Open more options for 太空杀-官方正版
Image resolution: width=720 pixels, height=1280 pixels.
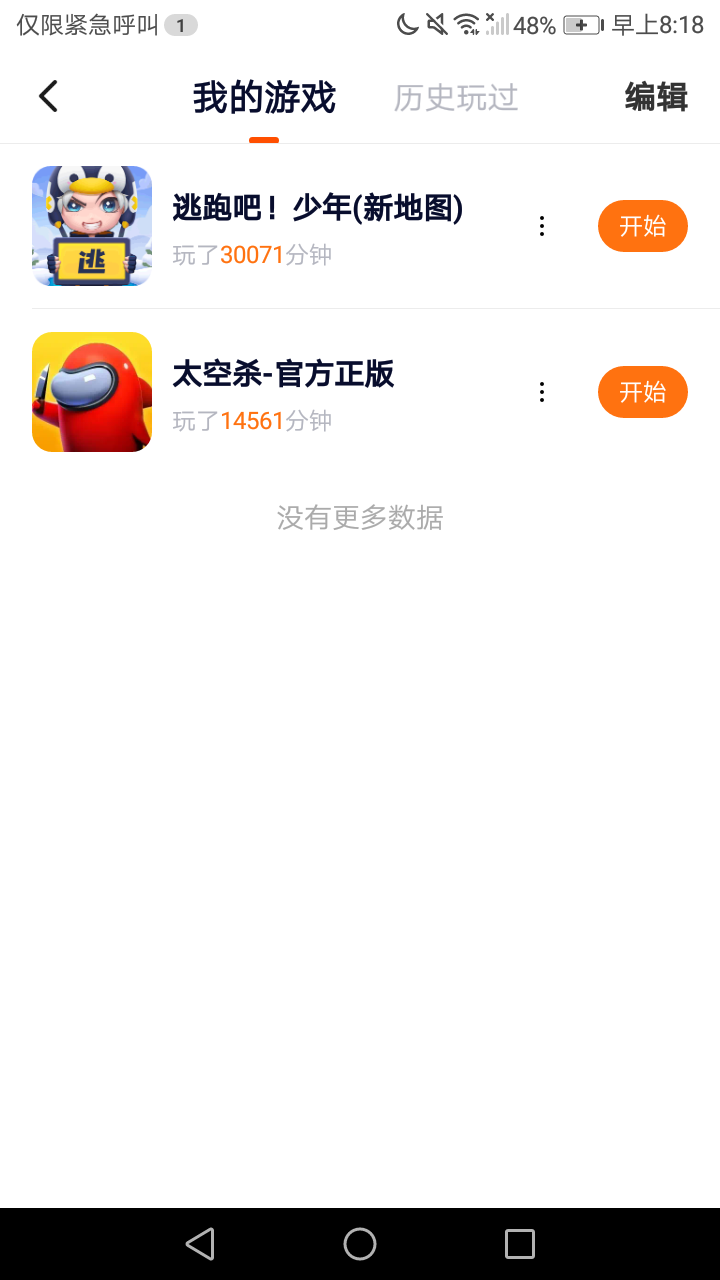(x=542, y=392)
